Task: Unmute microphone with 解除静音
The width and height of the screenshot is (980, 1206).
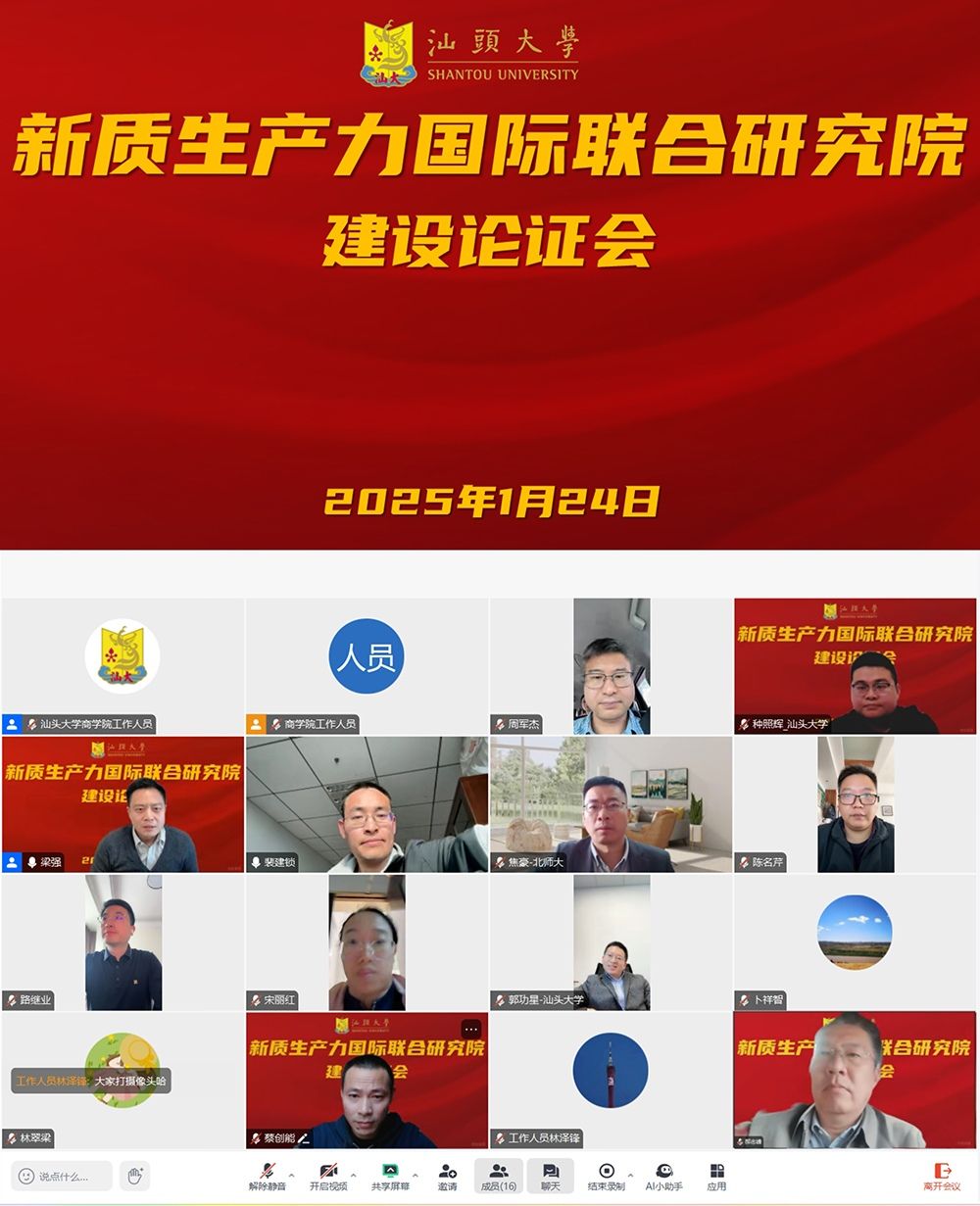Action: [x=267, y=1176]
